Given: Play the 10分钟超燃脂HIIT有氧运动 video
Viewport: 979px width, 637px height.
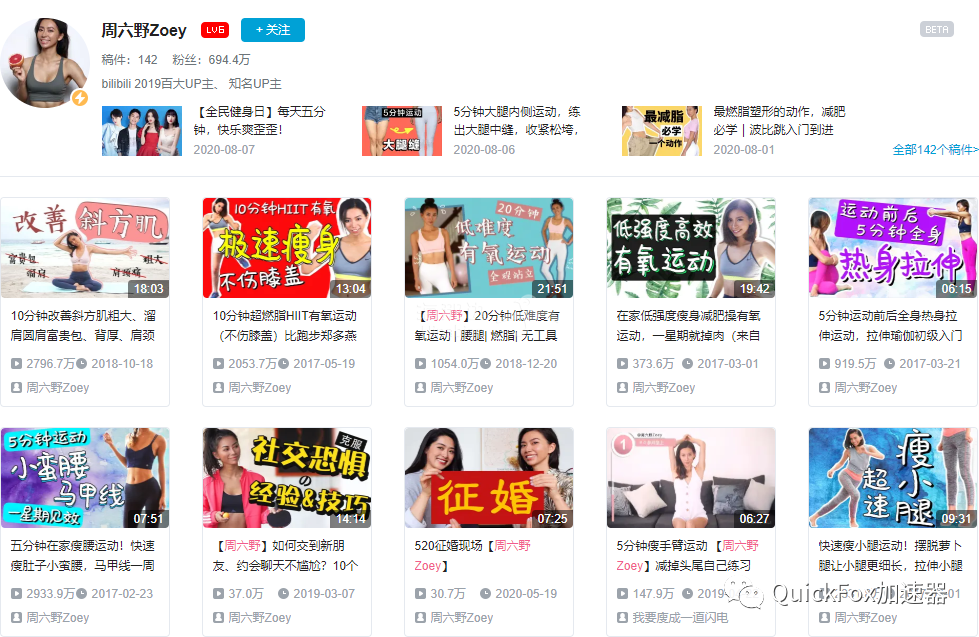Looking at the screenshot, I should click(287, 248).
